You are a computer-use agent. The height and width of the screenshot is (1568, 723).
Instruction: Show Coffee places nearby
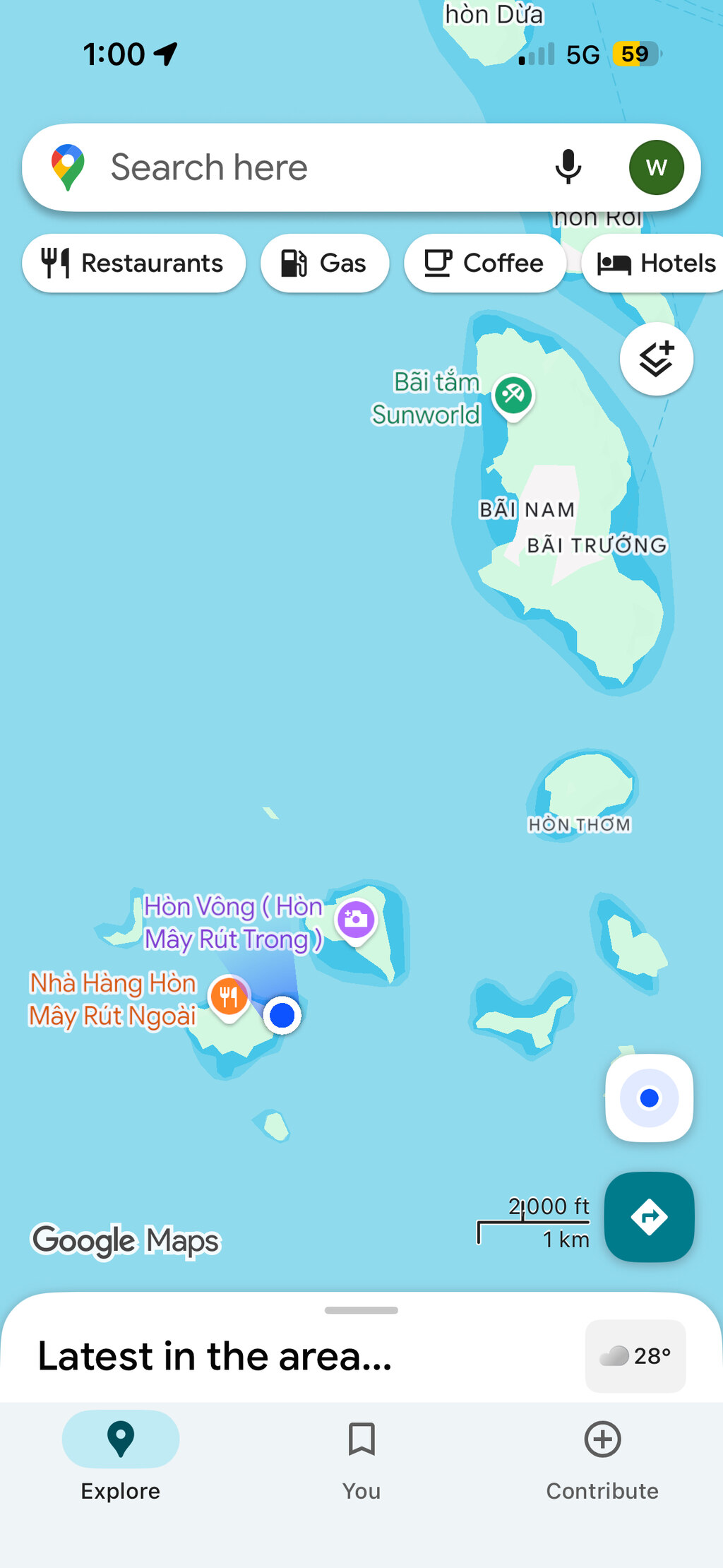pos(484,263)
